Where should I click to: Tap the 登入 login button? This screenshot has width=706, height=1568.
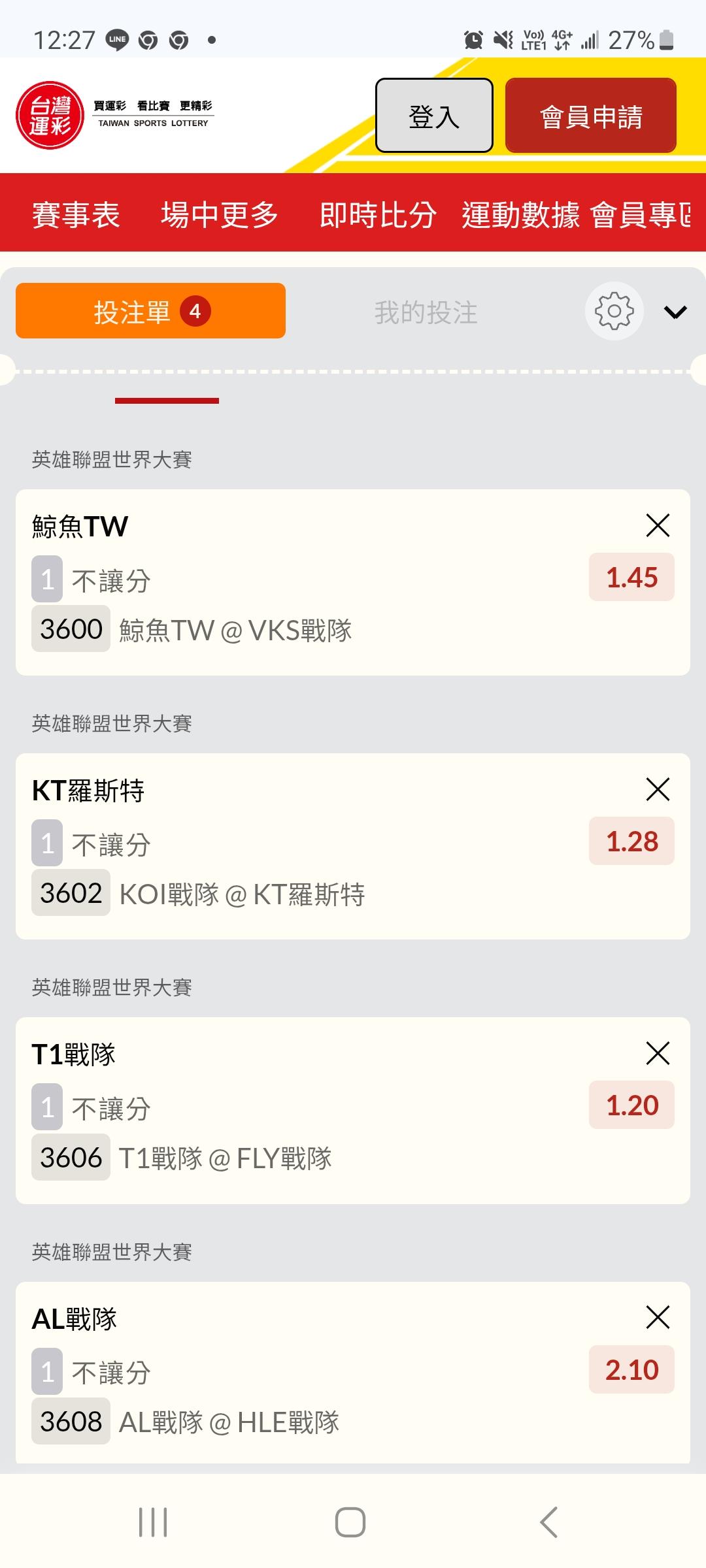pos(434,116)
